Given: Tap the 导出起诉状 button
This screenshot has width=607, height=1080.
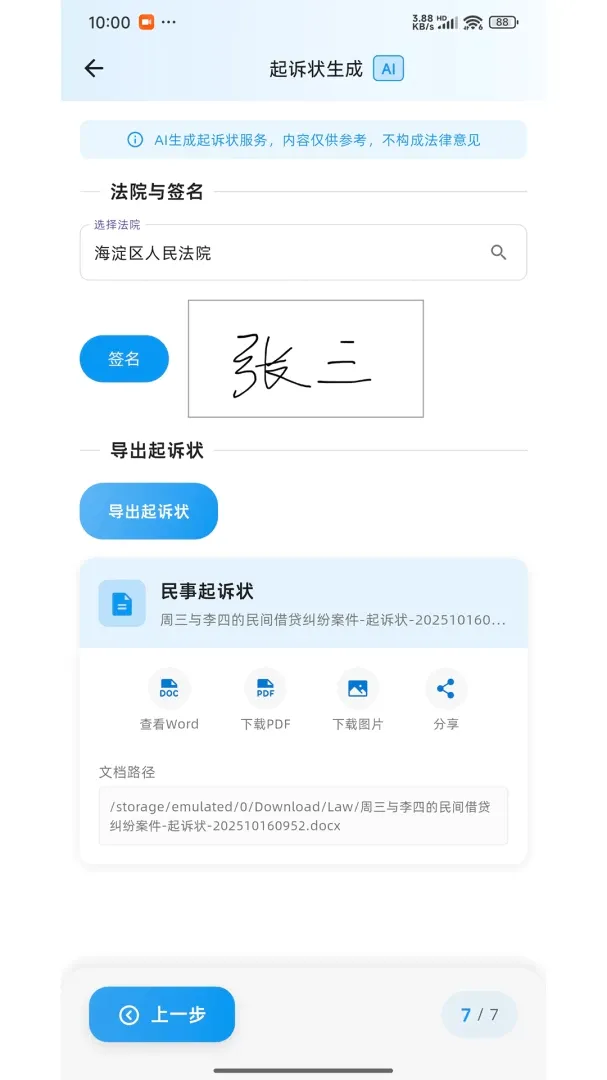Looking at the screenshot, I should [149, 511].
